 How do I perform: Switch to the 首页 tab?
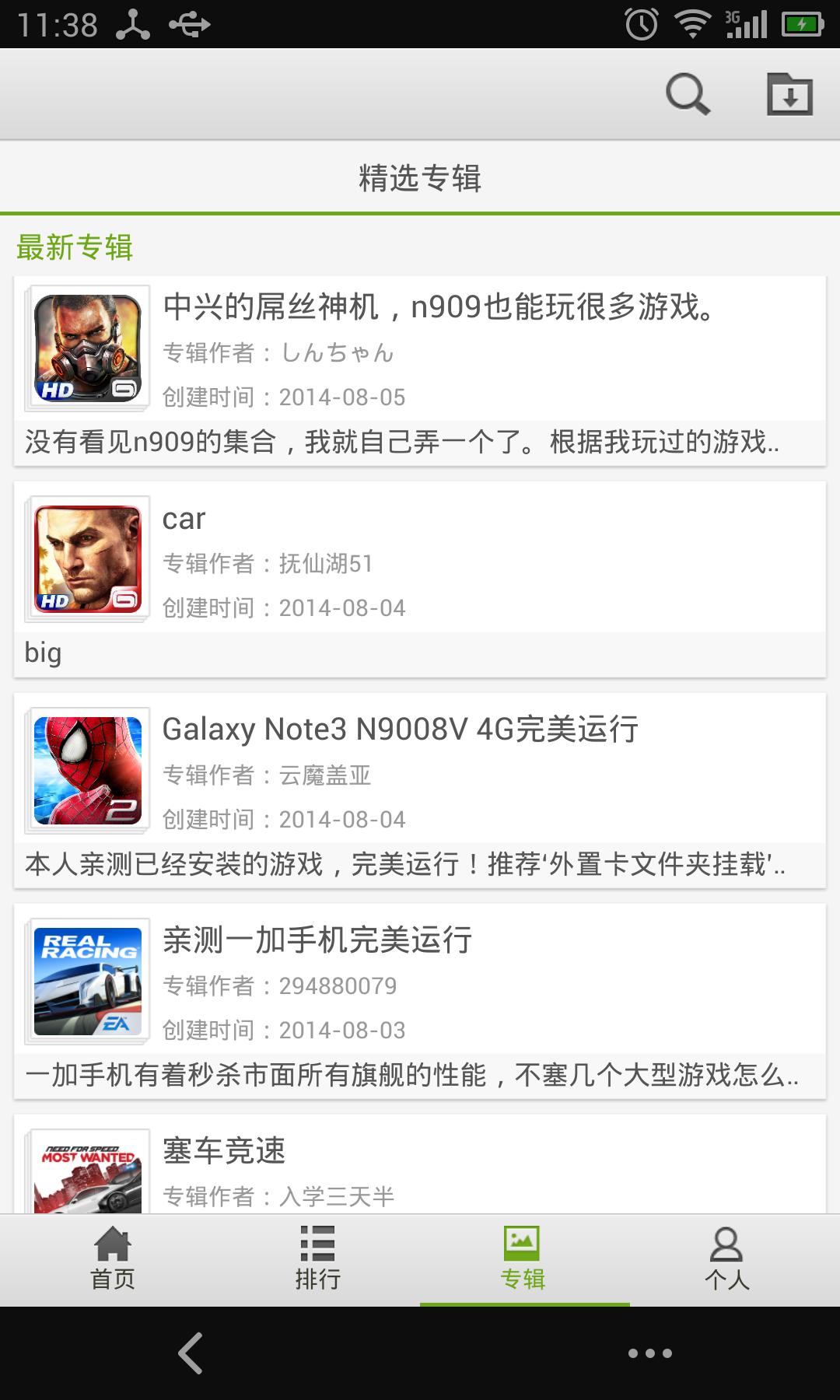click(x=113, y=1259)
